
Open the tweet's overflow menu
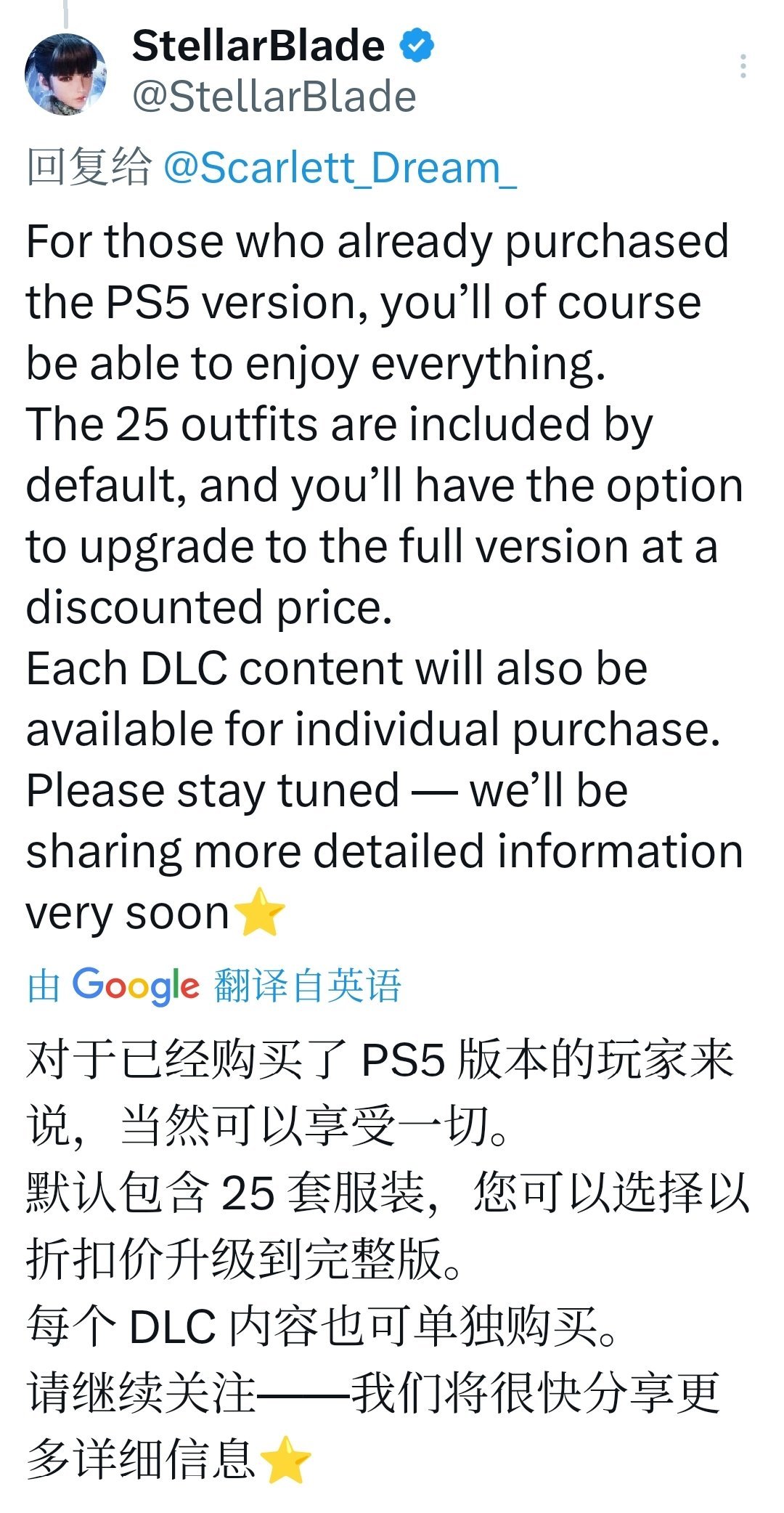[x=743, y=66]
